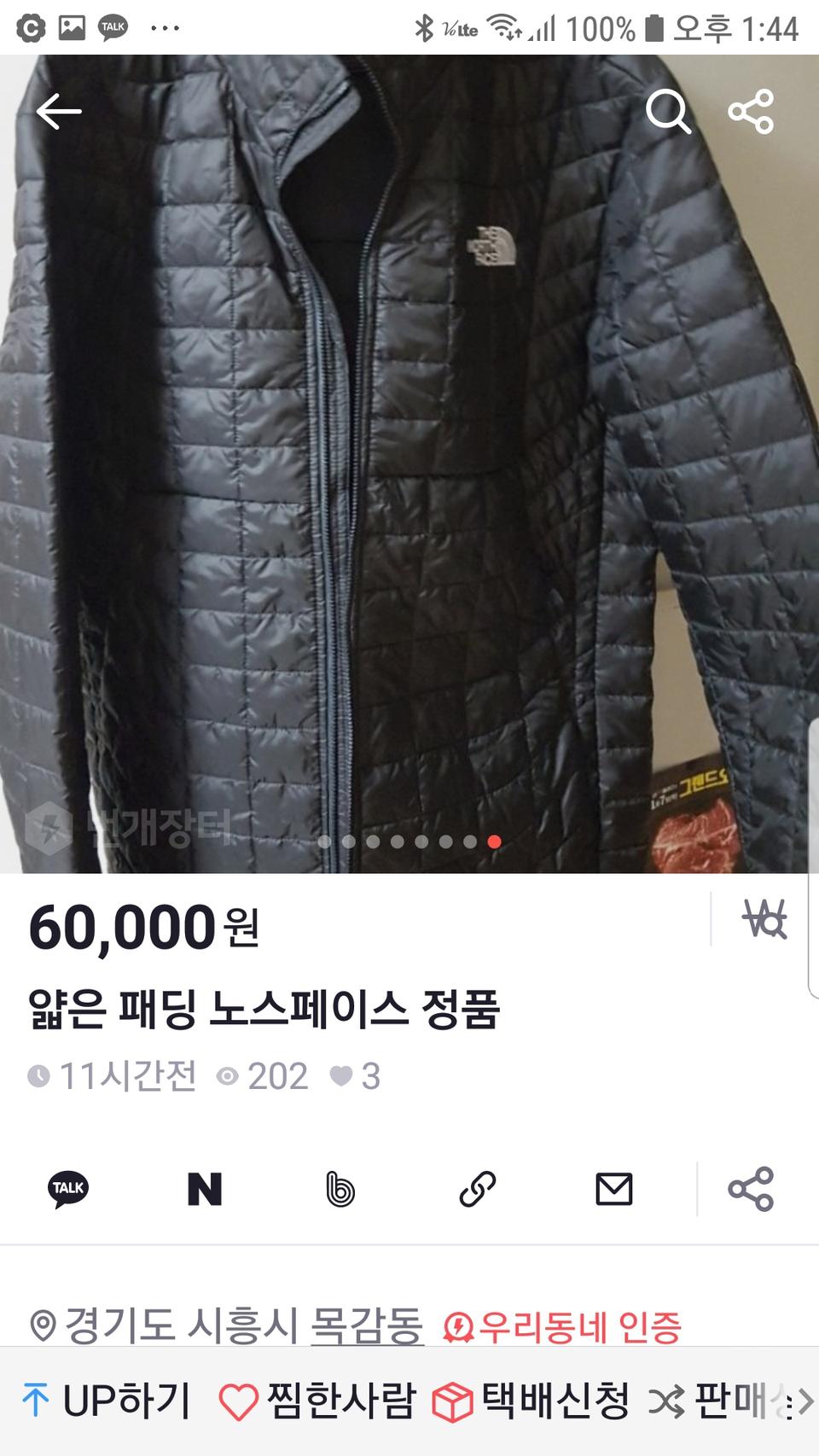The height and width of the screenshot is (1456, 819).
Task: Share the listing via KakaoTalk
Action: (x=68, y=1186)
